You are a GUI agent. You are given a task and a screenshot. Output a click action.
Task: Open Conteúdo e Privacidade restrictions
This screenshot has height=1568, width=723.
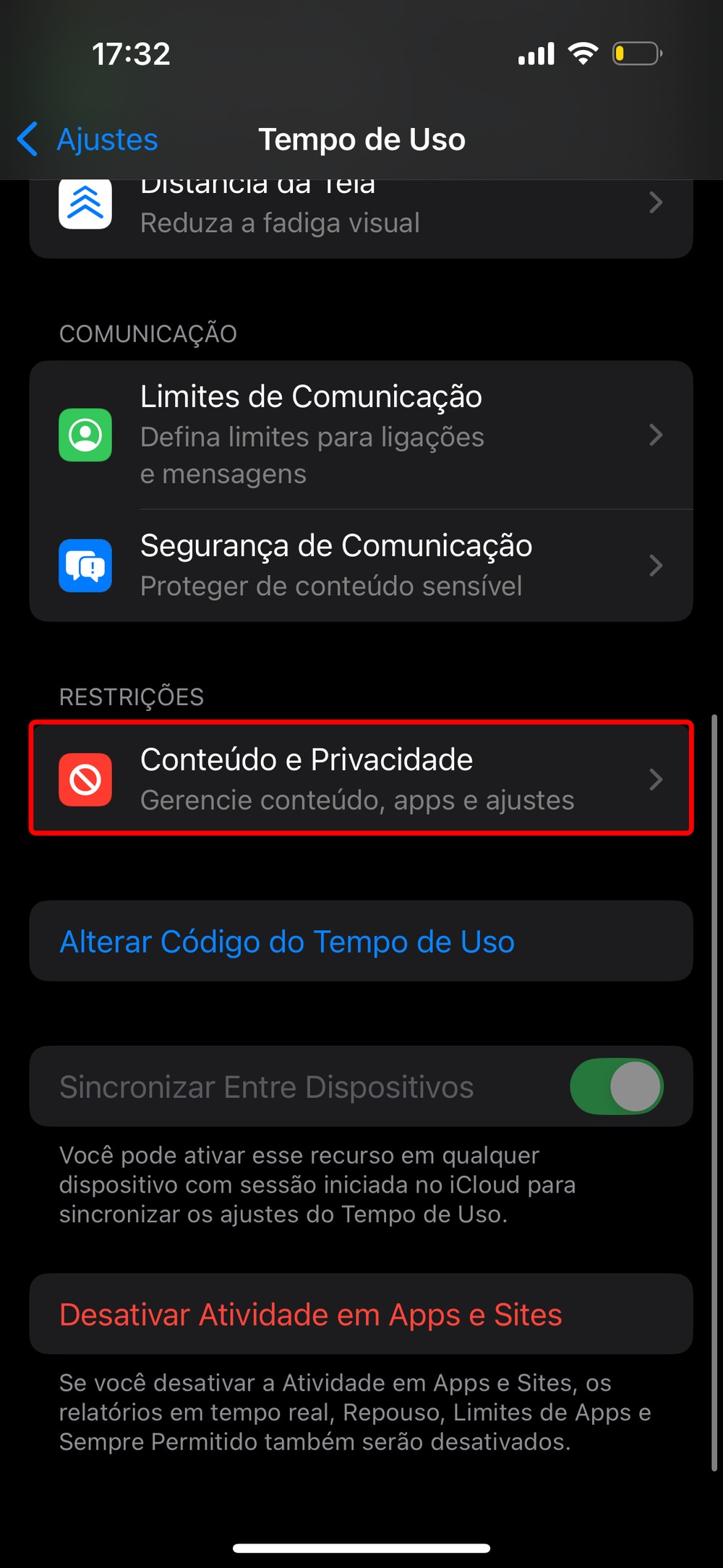(360, 779)
